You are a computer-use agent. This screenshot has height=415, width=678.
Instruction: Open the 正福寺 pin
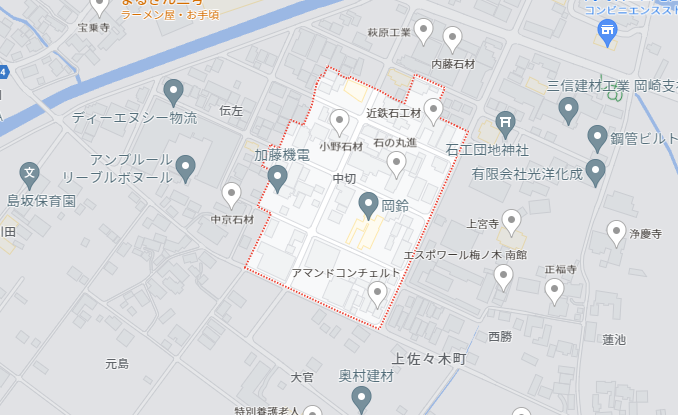pyautogui.click(x=554, y=291)
